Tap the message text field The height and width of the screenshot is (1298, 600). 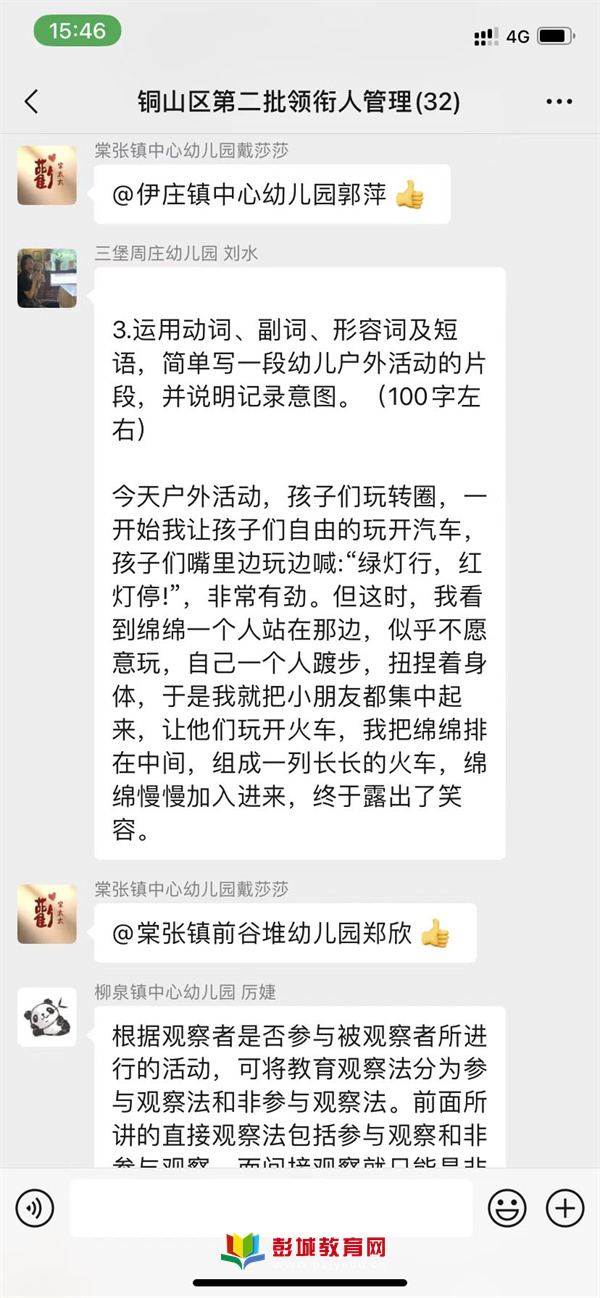coord(270,1208)
